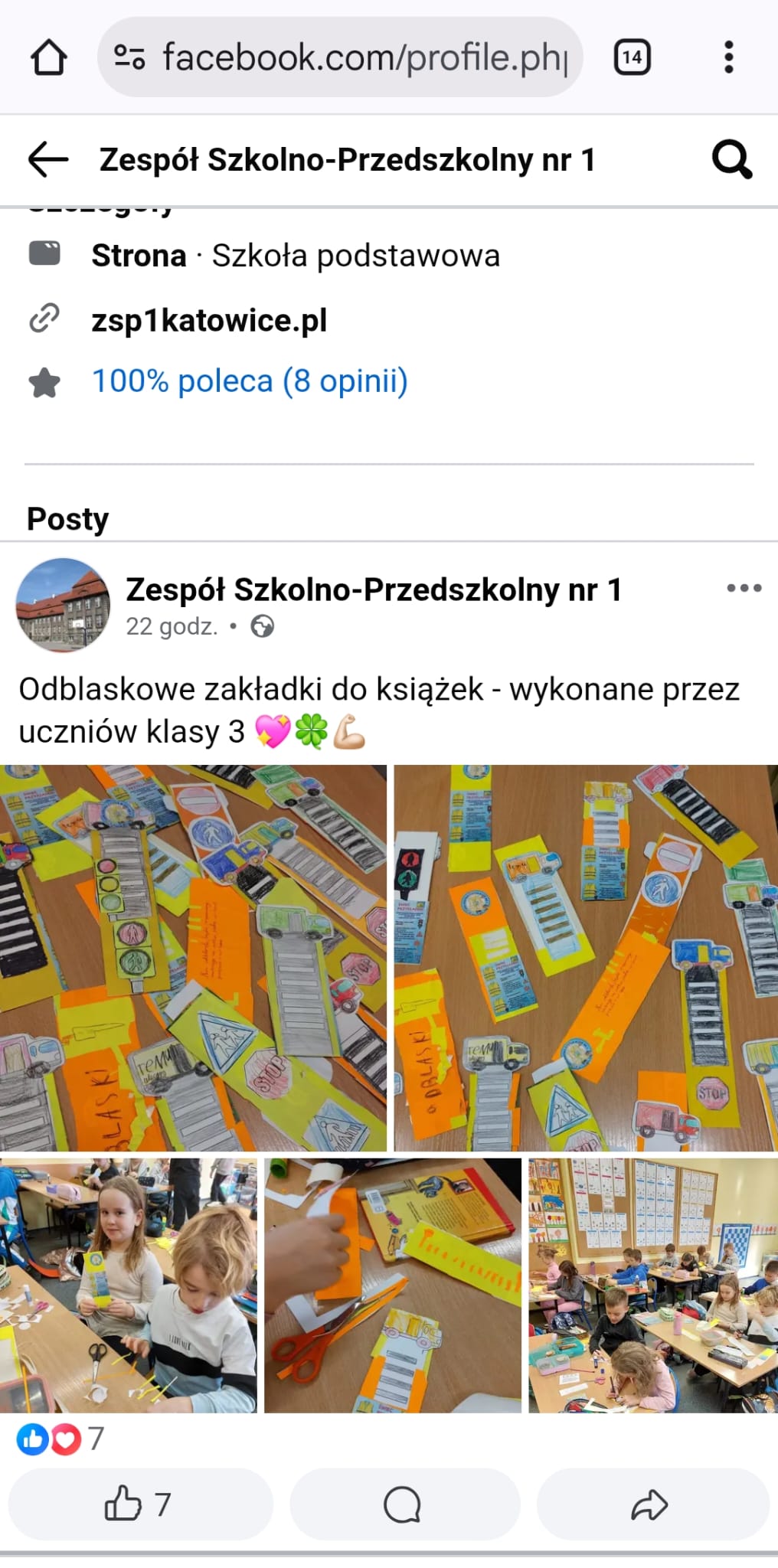The height and width of the screenshot is (1568, 778).
Task: Search within the Facebook page
Action: 731,160
